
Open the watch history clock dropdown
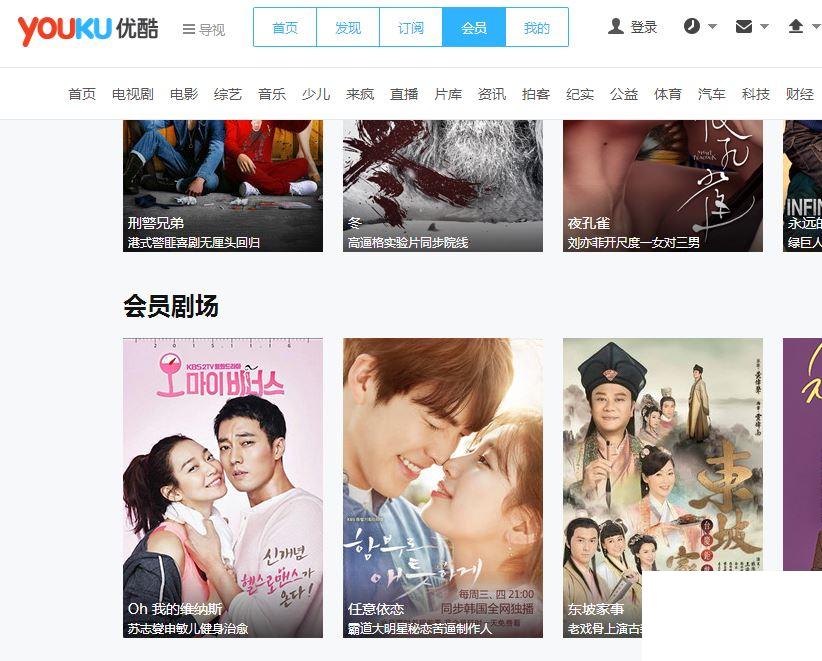pos(700,27)
